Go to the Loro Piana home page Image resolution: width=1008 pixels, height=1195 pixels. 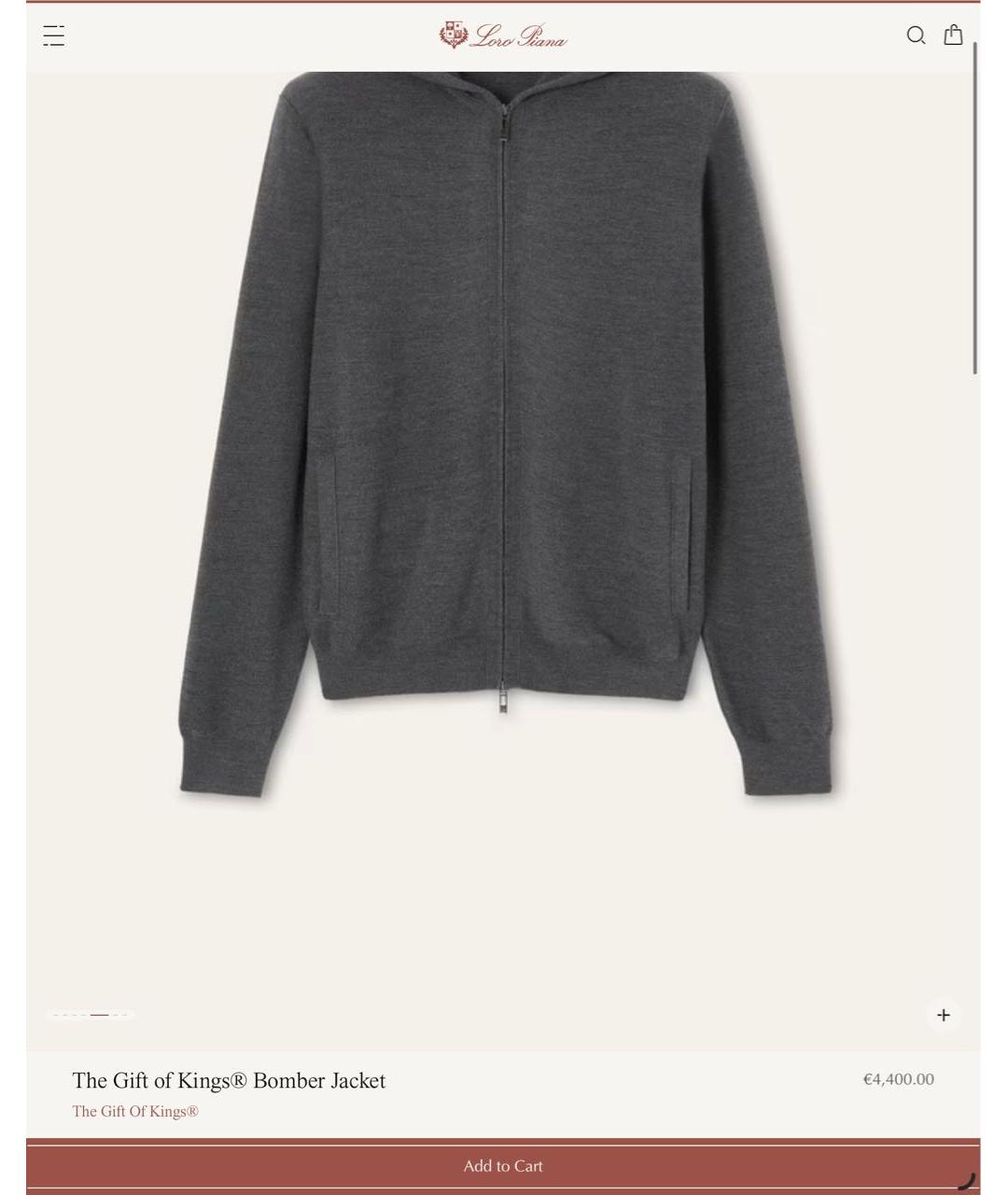503,35
